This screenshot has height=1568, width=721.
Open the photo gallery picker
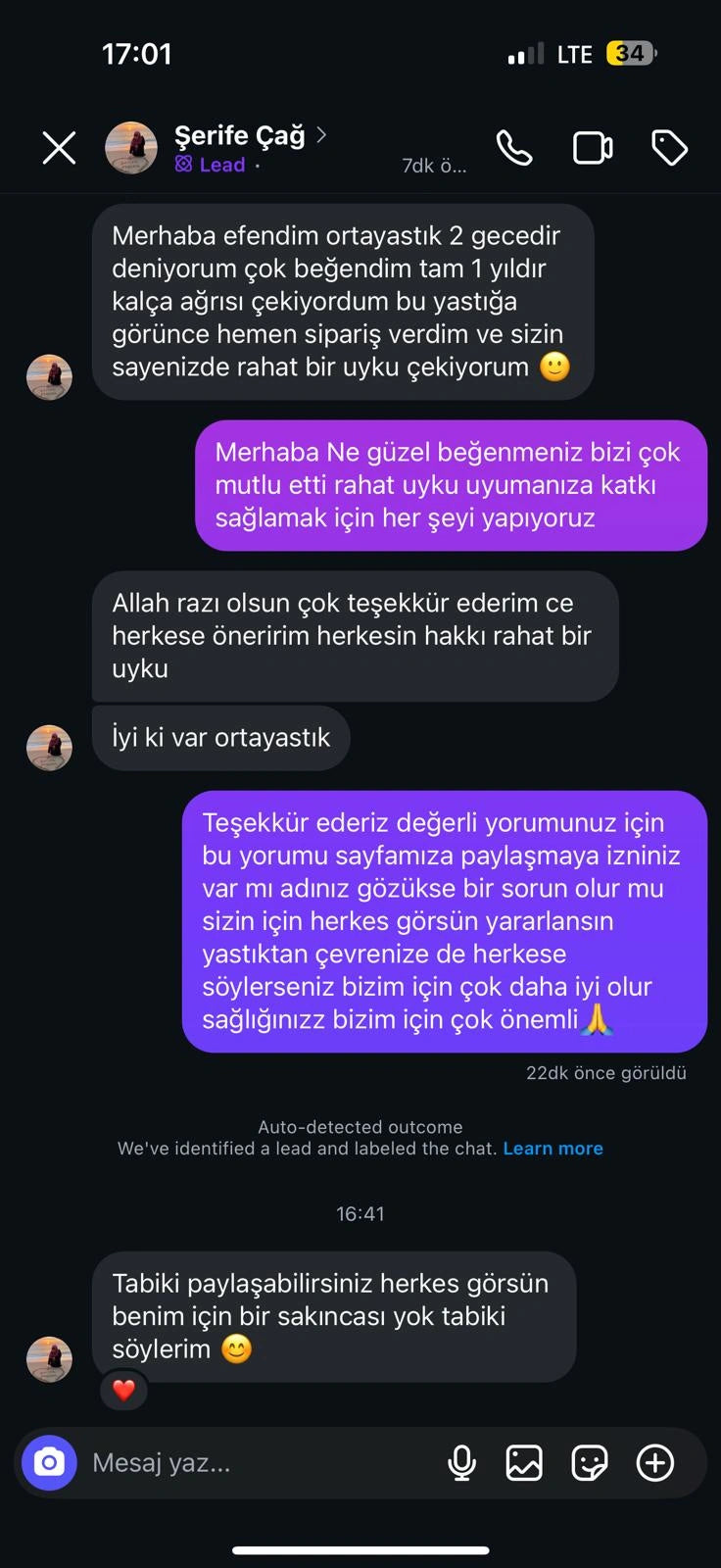[x=524, y=1462]
